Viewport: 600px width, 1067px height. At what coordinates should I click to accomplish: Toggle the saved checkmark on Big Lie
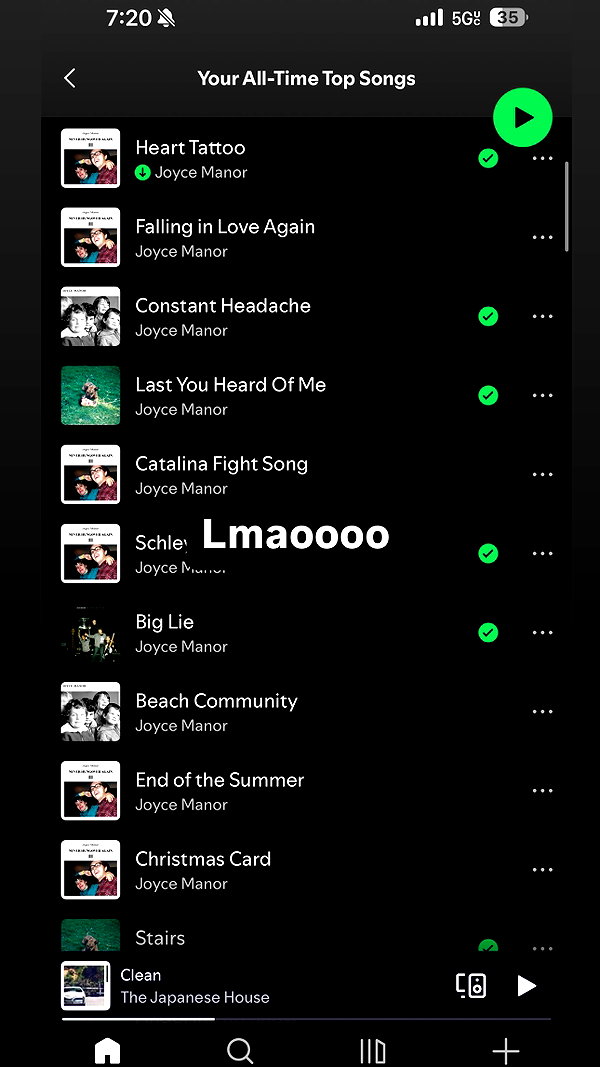click(x=488, y=632)
